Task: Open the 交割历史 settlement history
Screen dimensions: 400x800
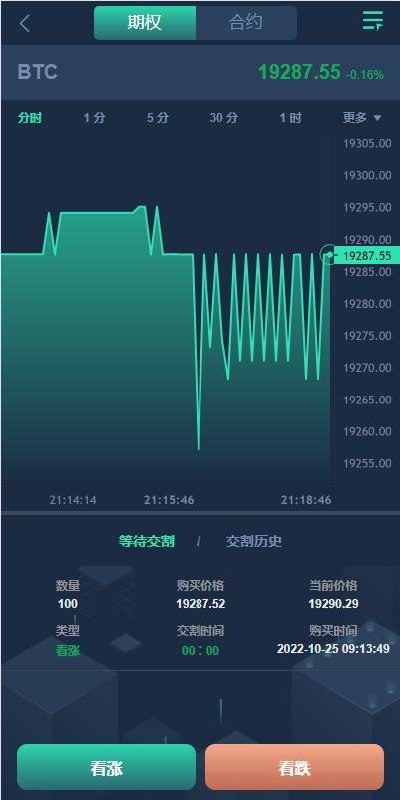Action: point(254,541)
